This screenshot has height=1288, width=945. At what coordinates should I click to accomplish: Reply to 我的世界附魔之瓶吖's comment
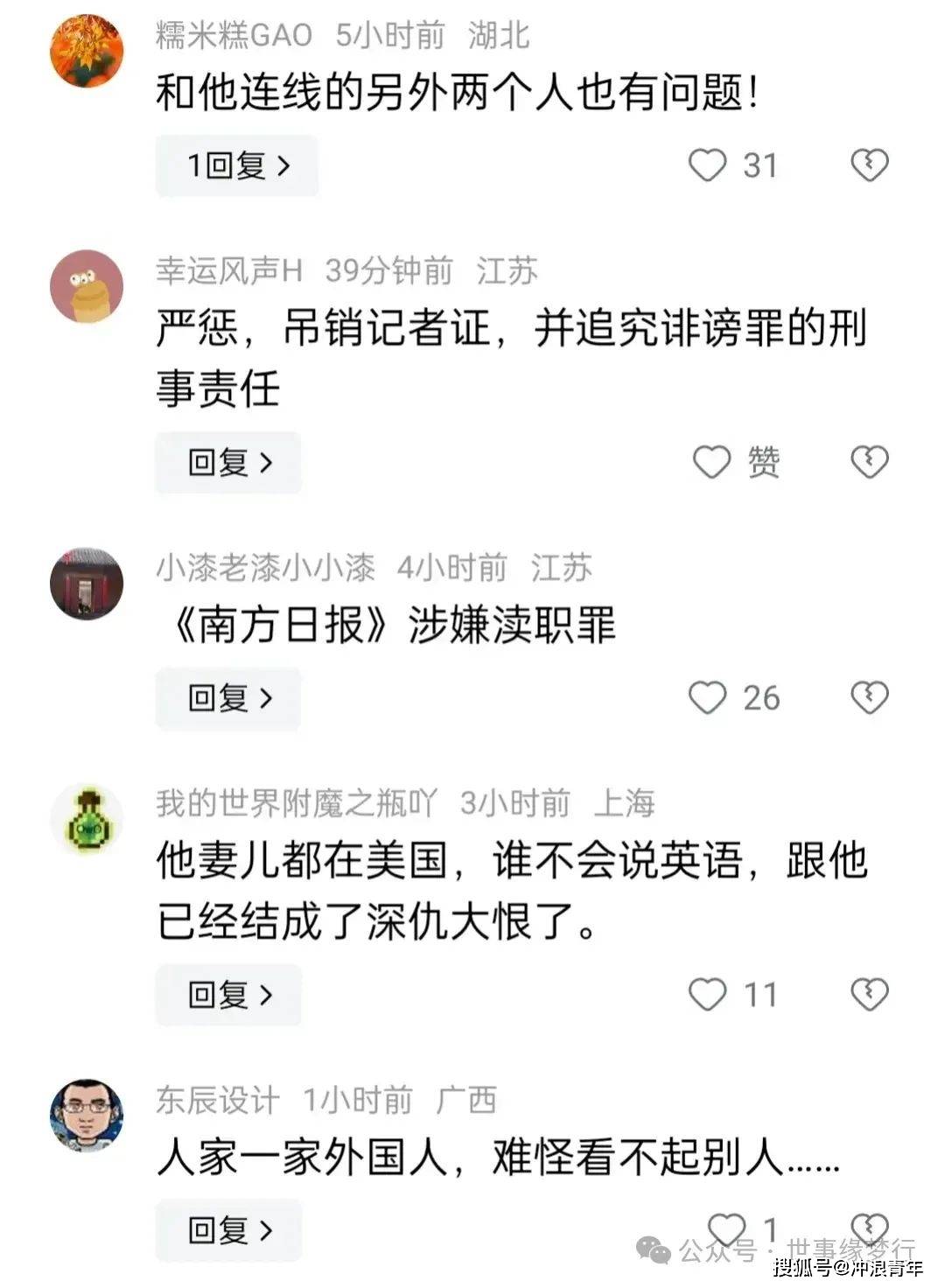(x=228, y=995)
